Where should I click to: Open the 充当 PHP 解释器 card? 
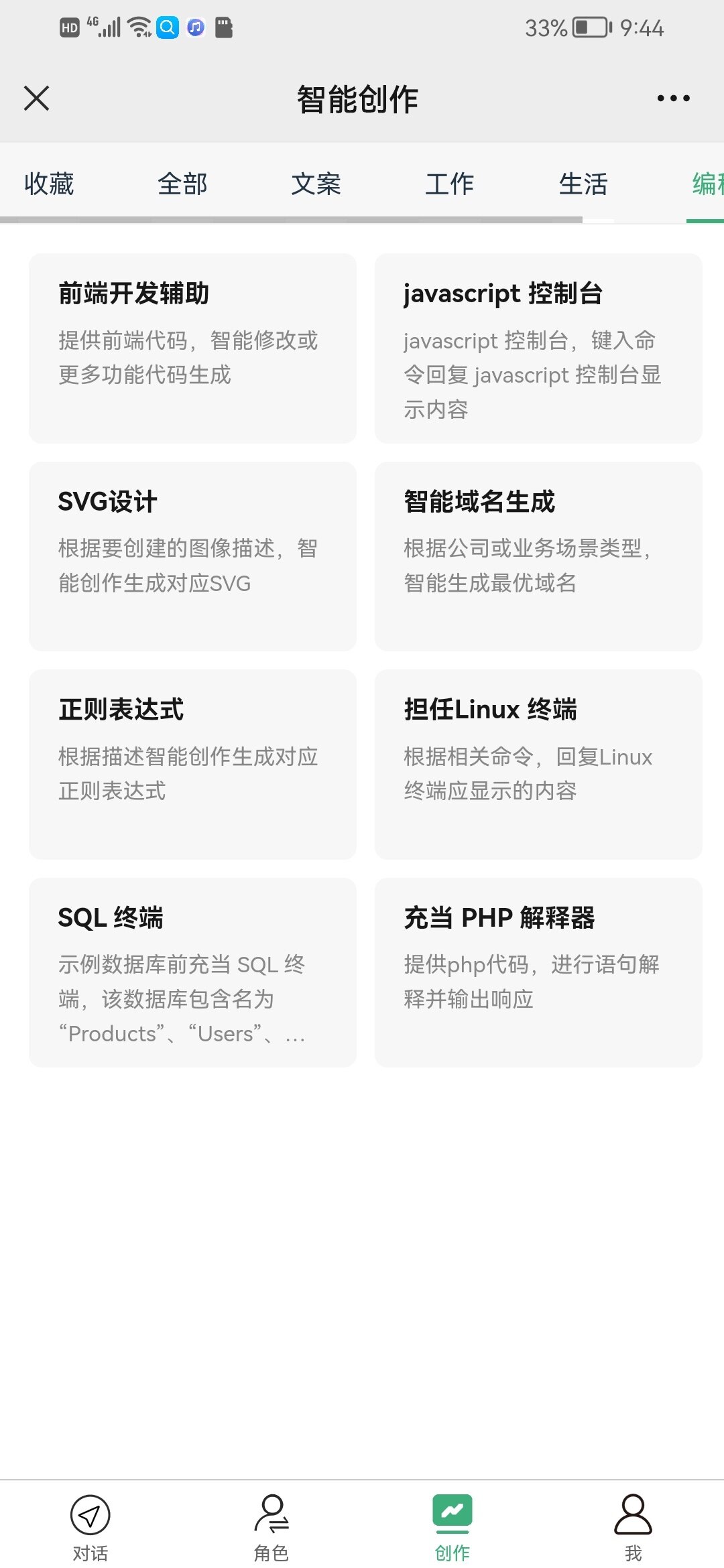point(538,972)
